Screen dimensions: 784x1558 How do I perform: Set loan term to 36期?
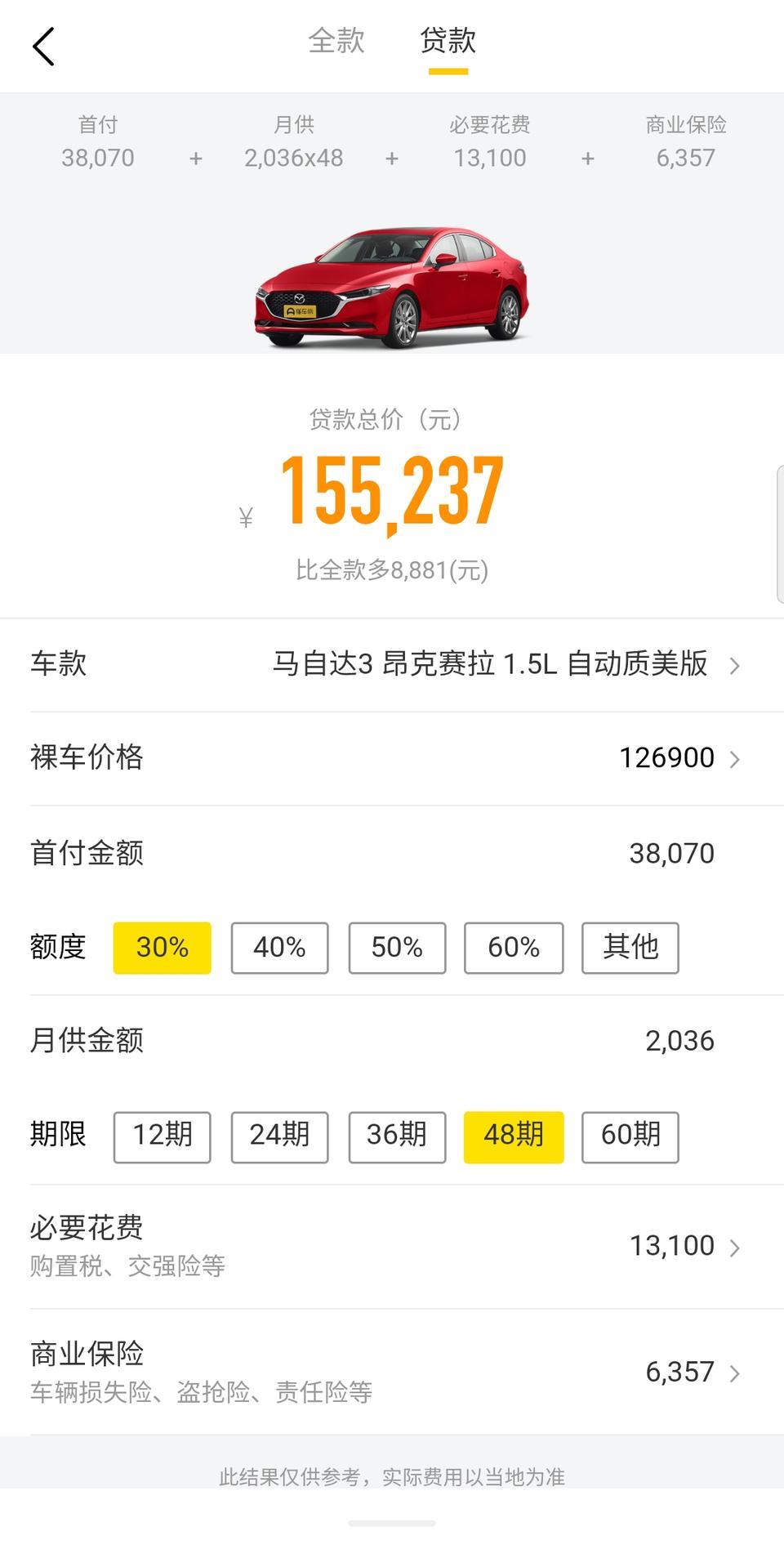click(397, 1136)
